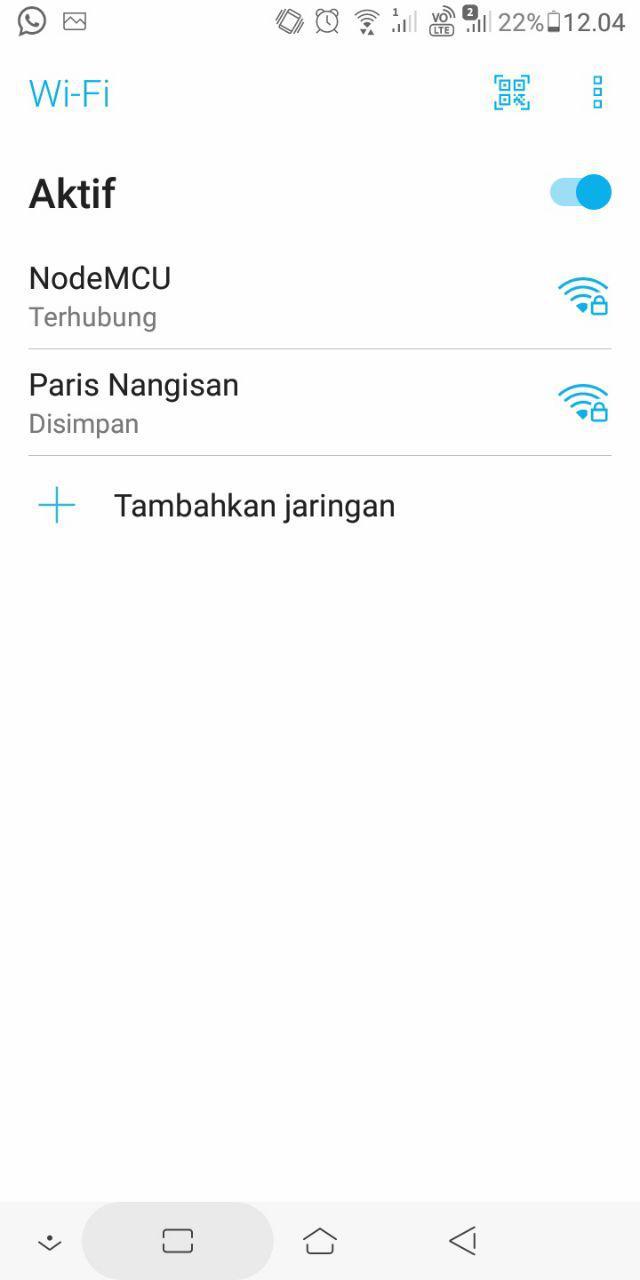Tap Tambahkan jaringan to add network
The height and width of the screenshot is (1280, 640).
click(x=254, y=506)
